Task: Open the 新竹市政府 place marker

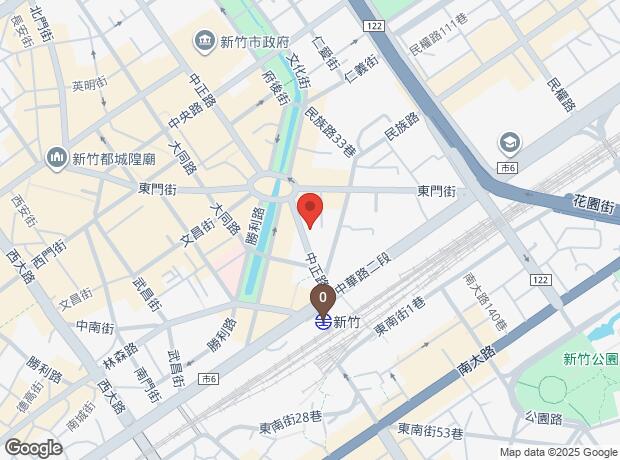Action: 204,41
